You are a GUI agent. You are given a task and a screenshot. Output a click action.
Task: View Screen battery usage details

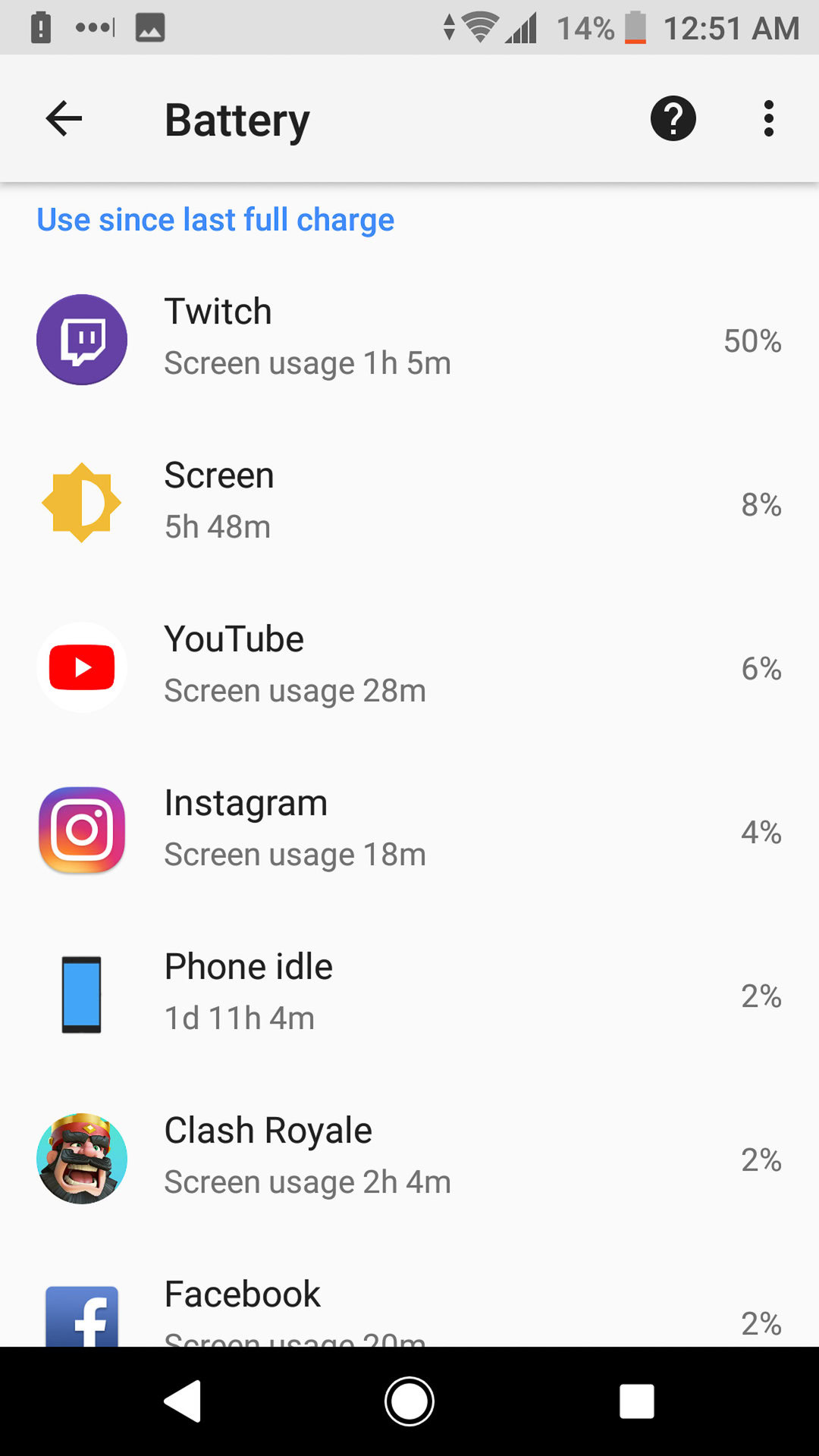[409, 503]
